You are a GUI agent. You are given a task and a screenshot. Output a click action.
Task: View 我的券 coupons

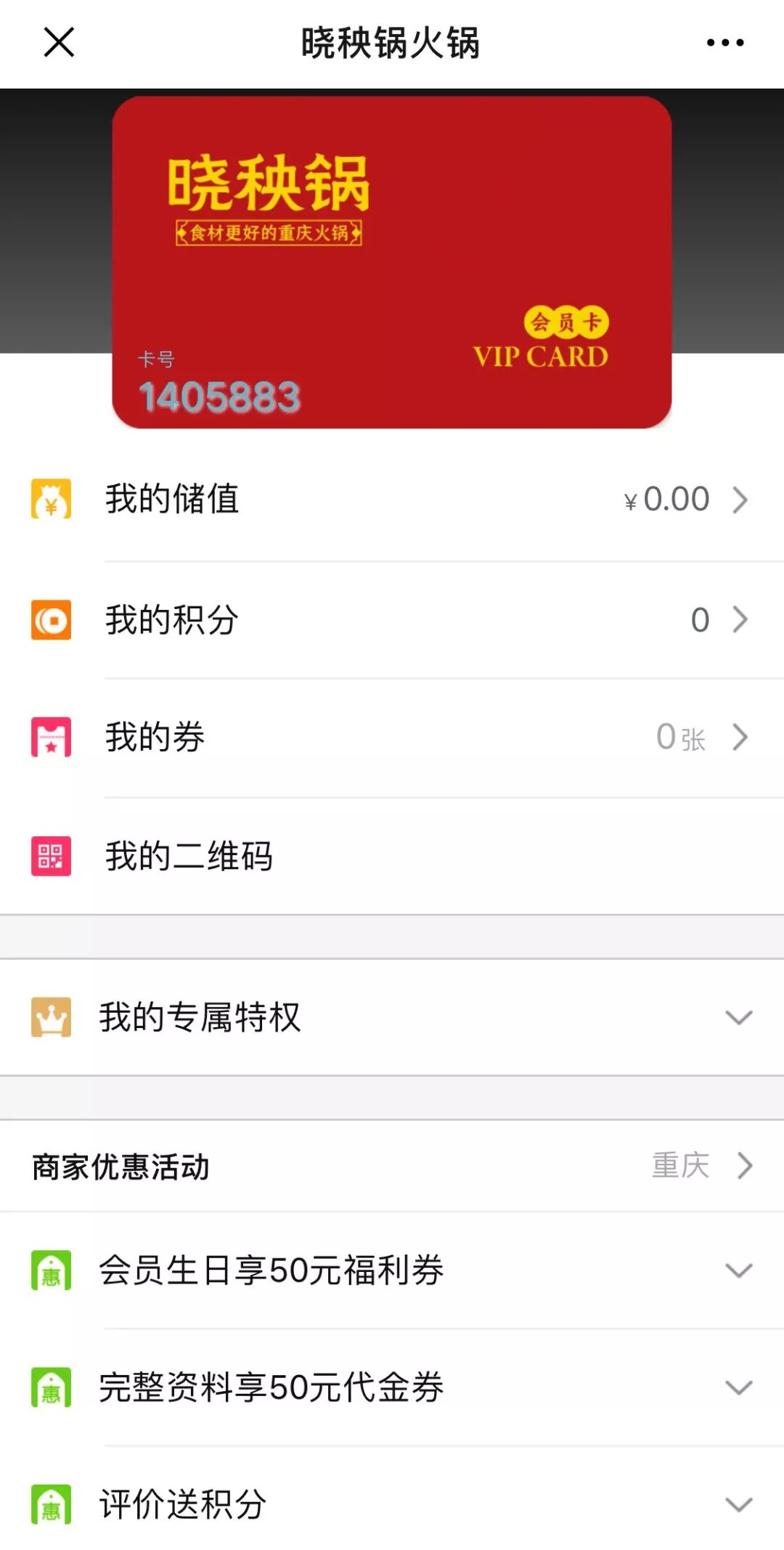tap(392, 738)
